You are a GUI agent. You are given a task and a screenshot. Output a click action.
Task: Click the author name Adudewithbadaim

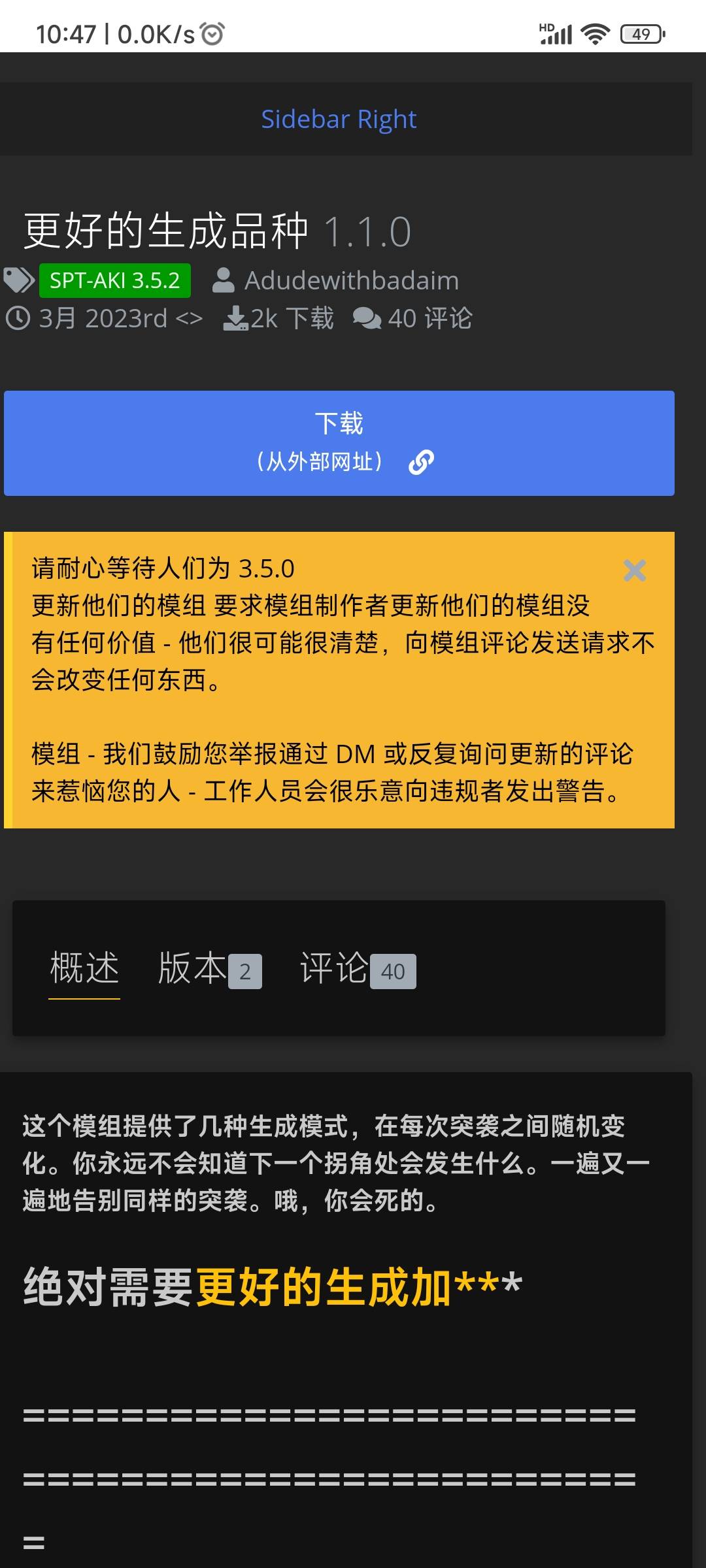point(352,280)
